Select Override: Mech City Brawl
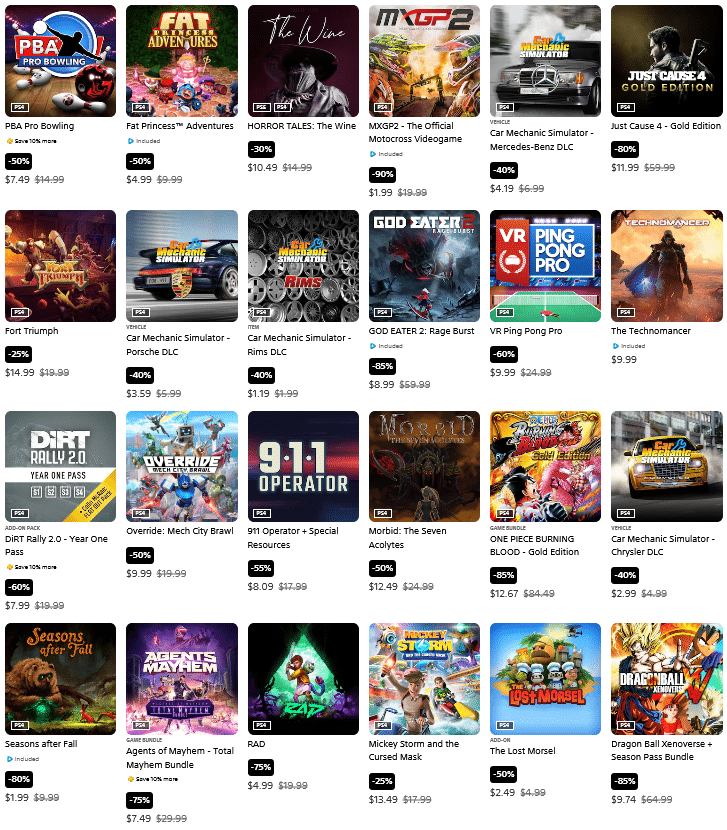The image size is (727, 830). pyautogui.click(x=182, y=466)
